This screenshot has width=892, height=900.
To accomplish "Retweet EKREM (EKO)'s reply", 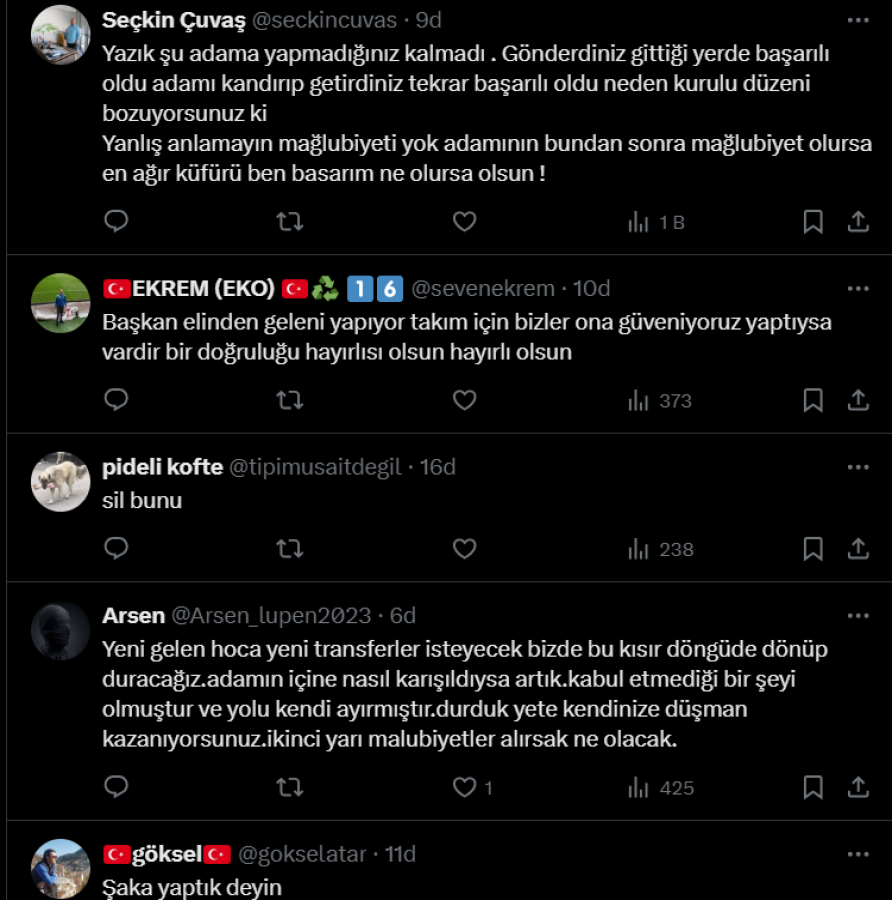I will pos(290,400).
